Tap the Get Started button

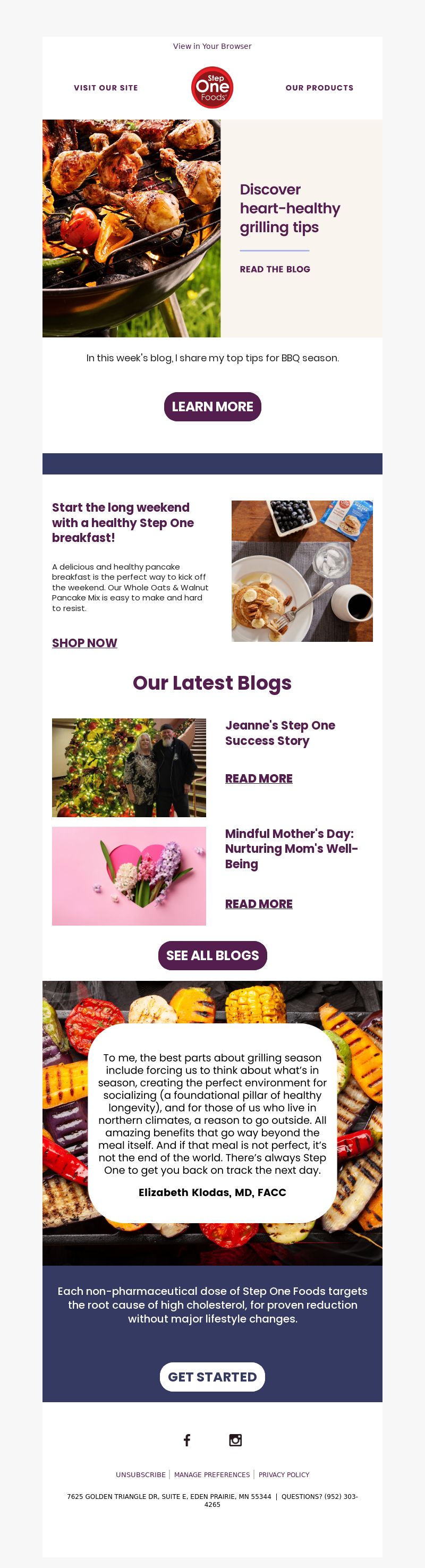pyautogui.click(x=212, y=1377)
